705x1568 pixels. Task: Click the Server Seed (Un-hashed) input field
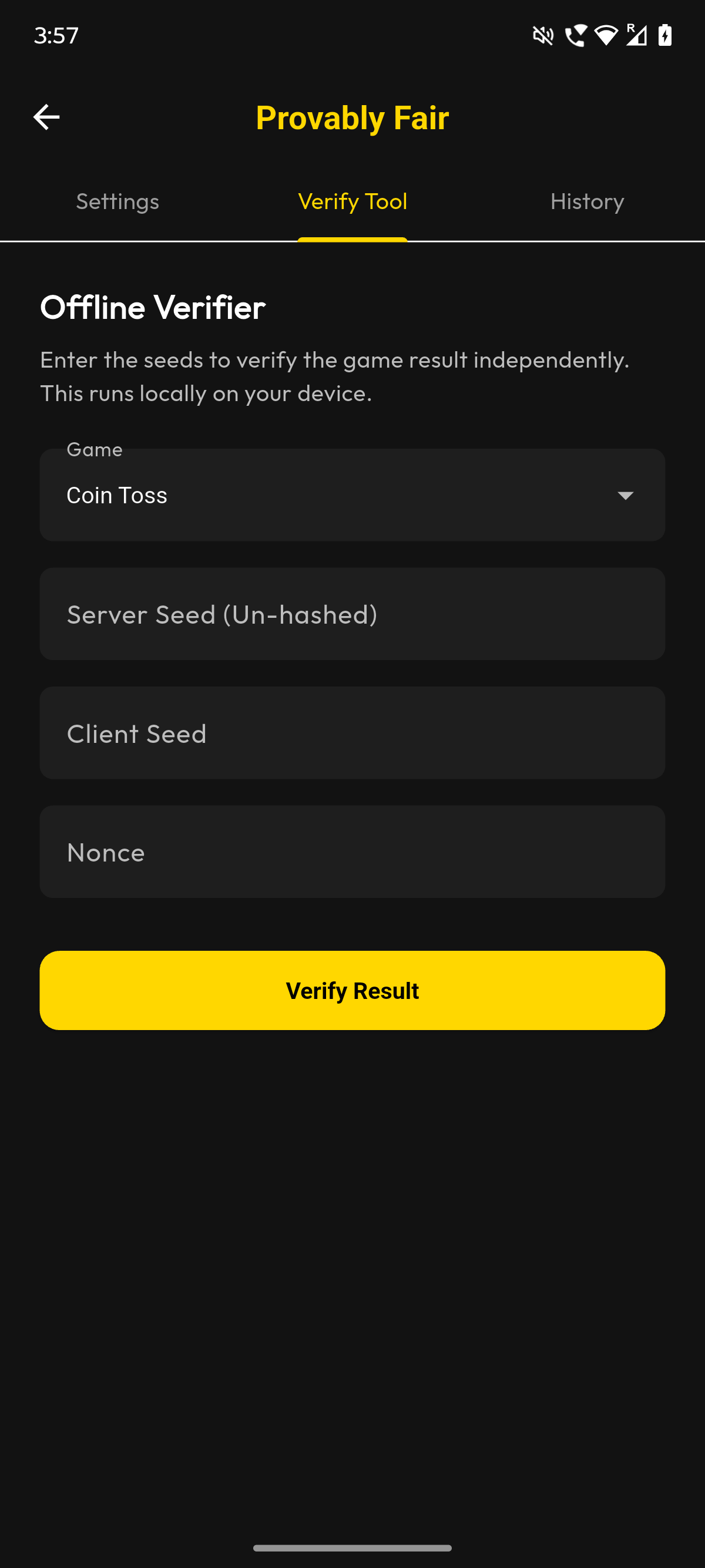coord(351,614)
